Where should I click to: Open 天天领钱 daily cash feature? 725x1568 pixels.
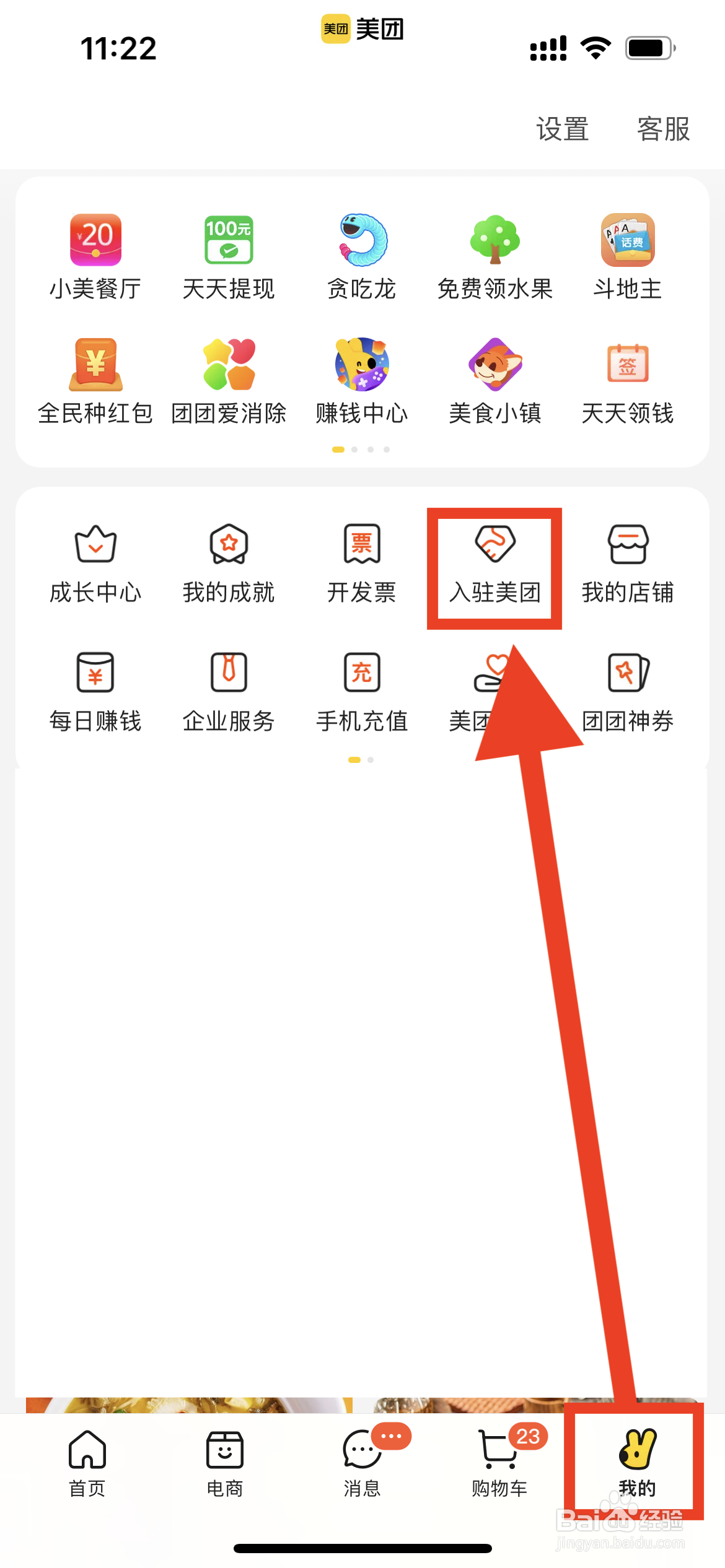pos(627,383)
